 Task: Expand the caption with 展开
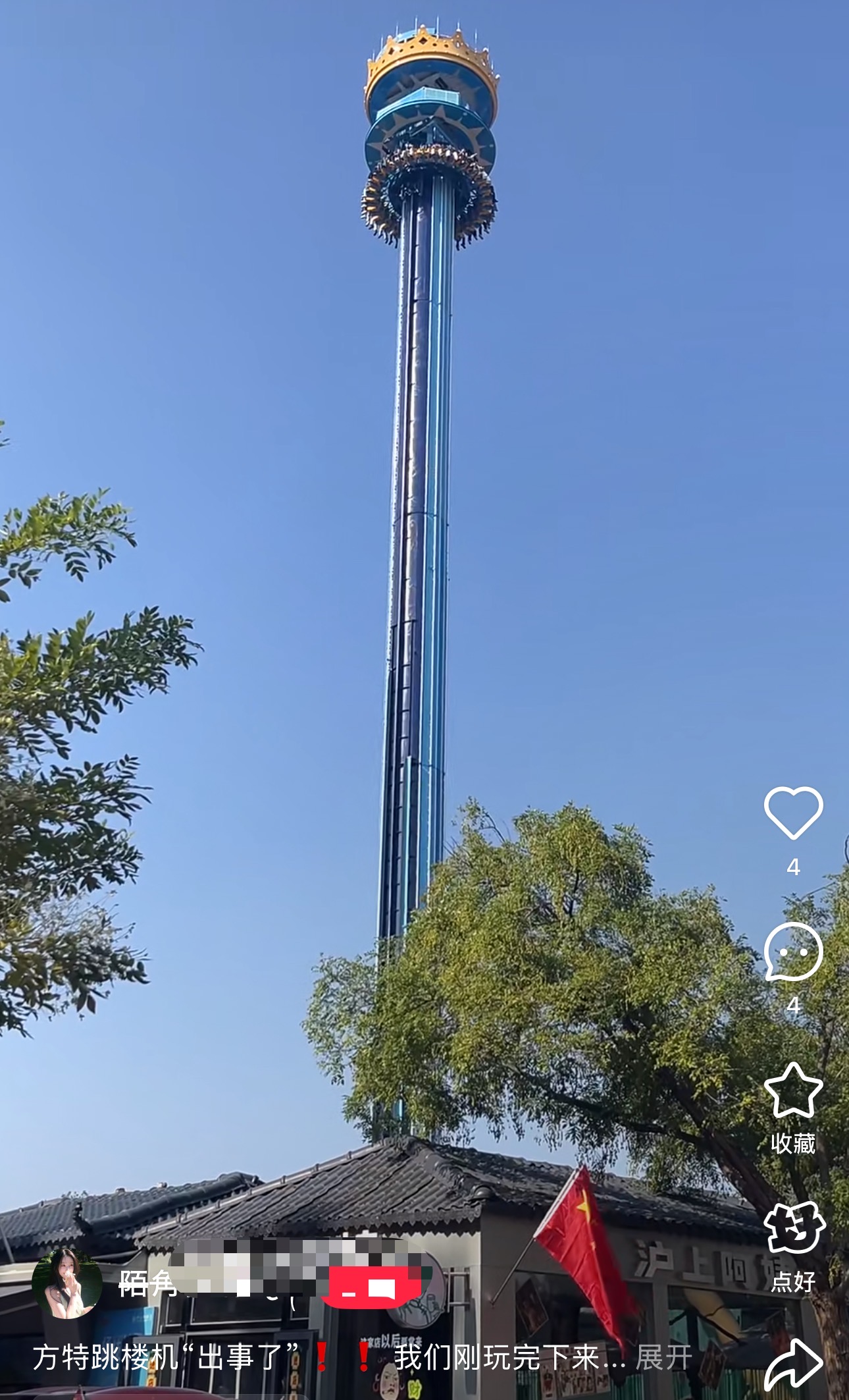point(663,1357)
